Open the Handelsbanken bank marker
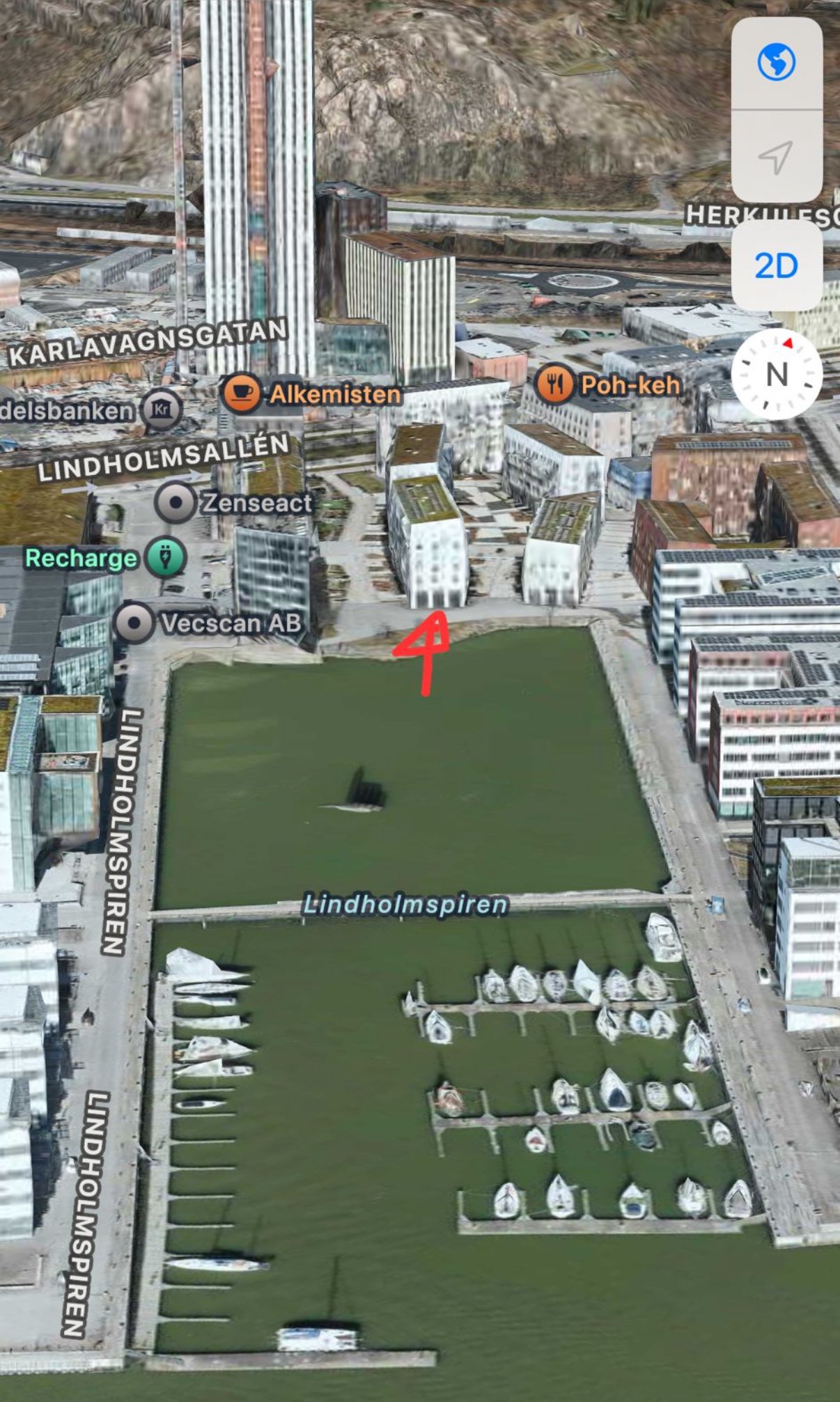The width and height of the screenshot is (840, 1402). [161, 410]
